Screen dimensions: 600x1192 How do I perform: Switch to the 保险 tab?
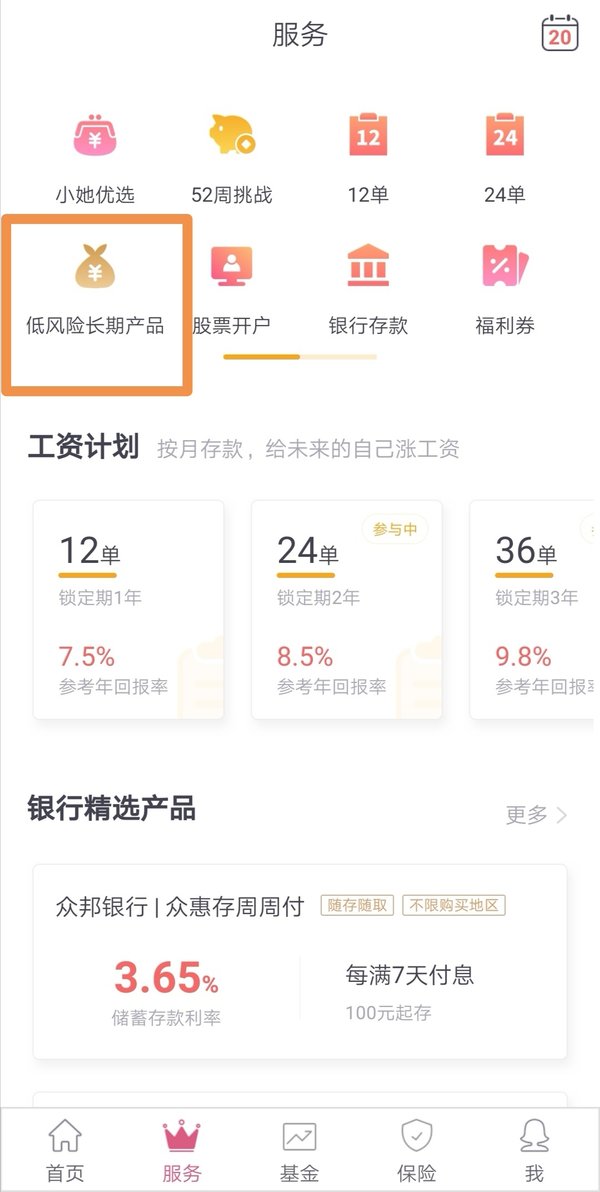point(417,1150)
